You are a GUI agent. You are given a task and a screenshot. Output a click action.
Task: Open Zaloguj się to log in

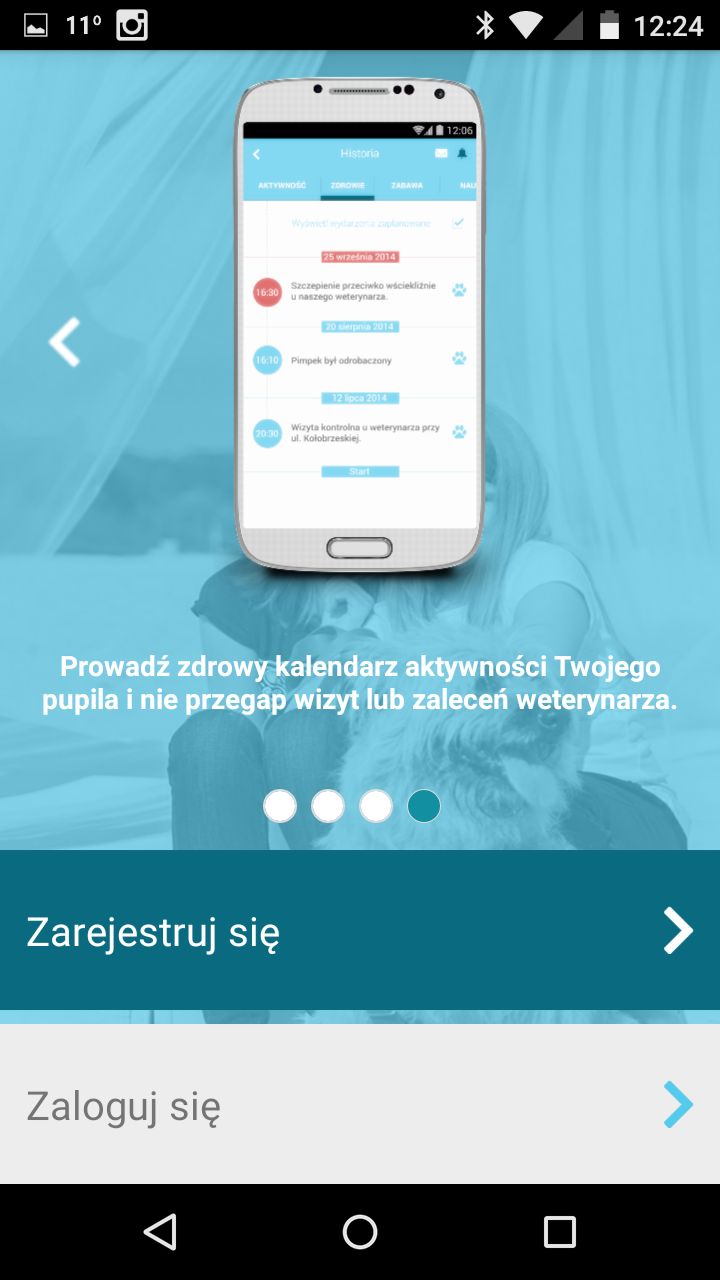pyautogui.click(x=360, y=1105)
